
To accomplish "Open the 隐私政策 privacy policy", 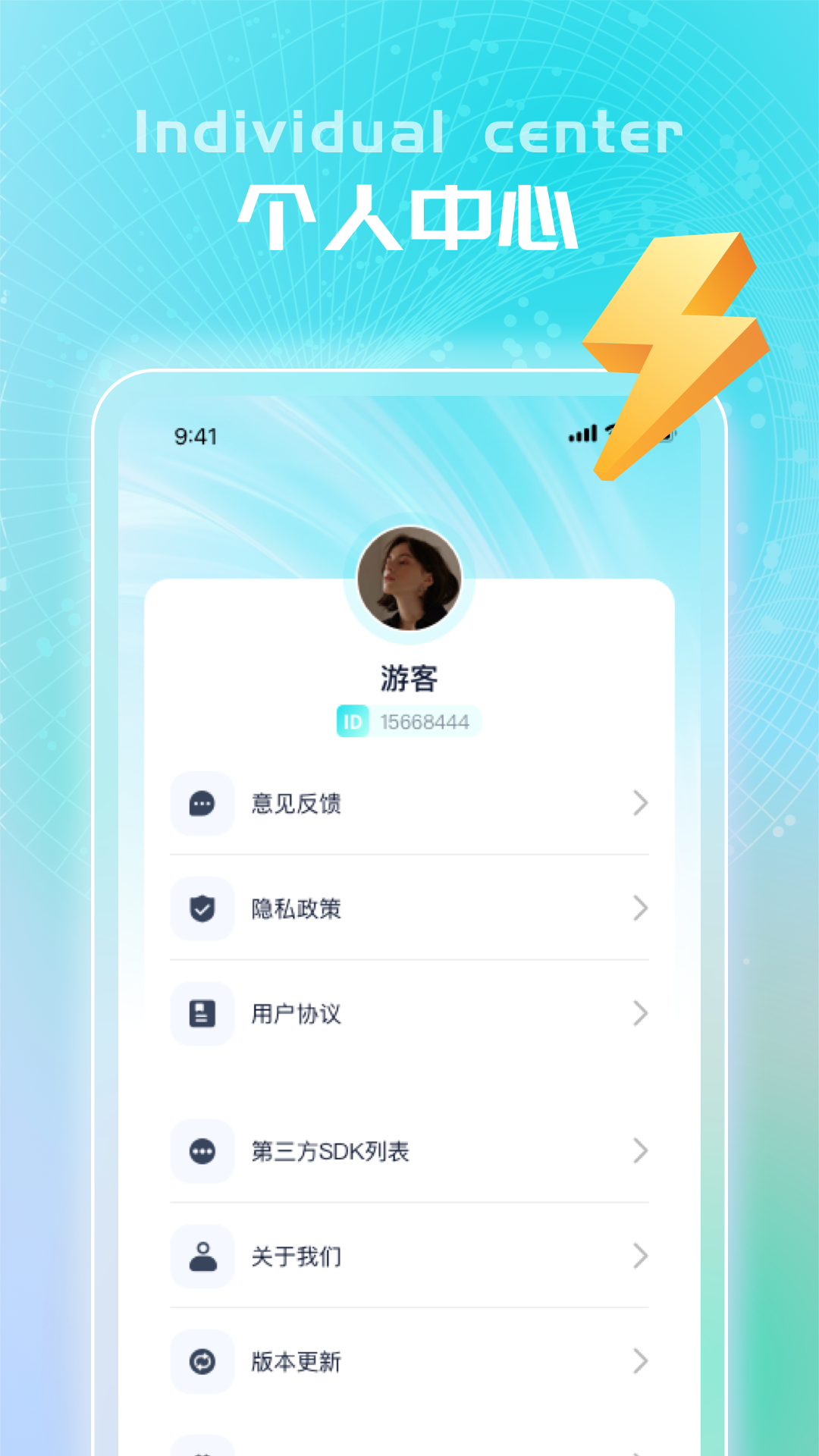I will 297,909.
